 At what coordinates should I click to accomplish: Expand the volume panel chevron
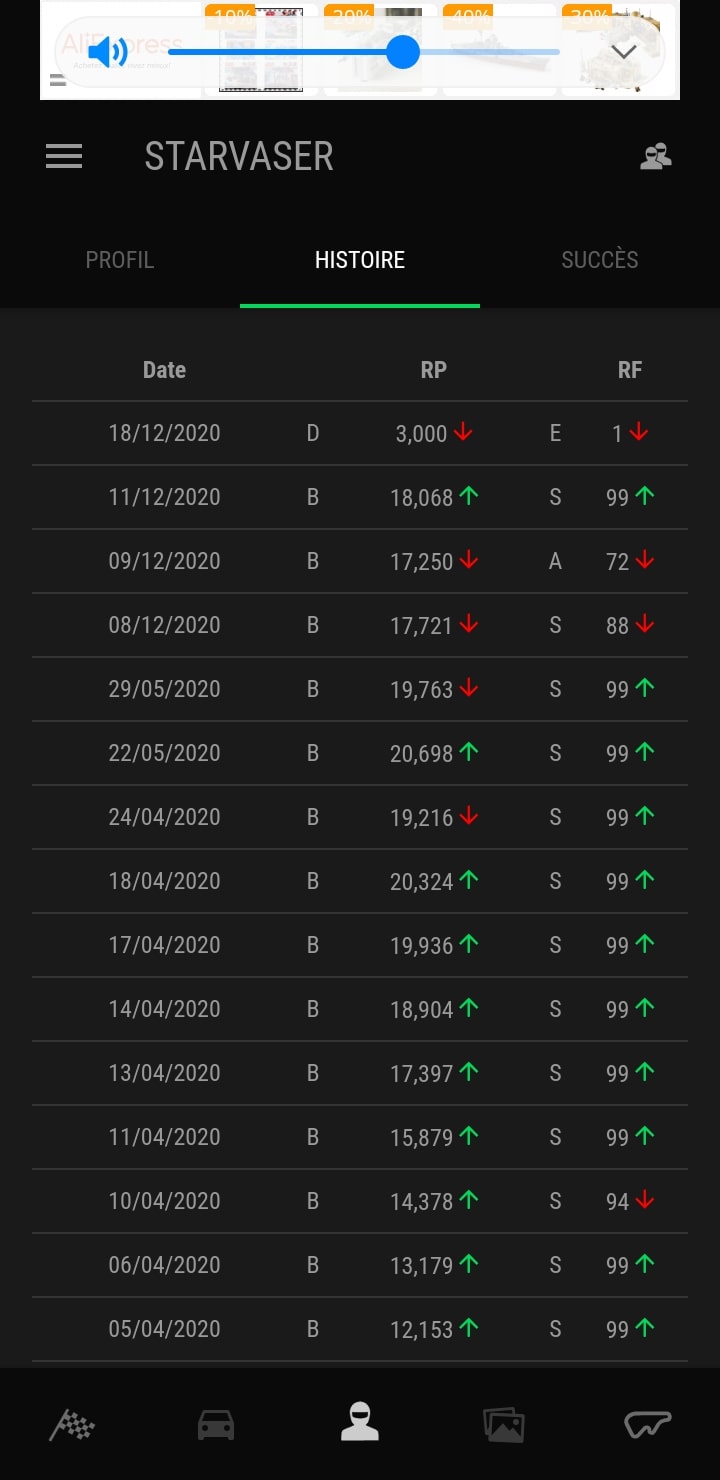tap(624, 52)
